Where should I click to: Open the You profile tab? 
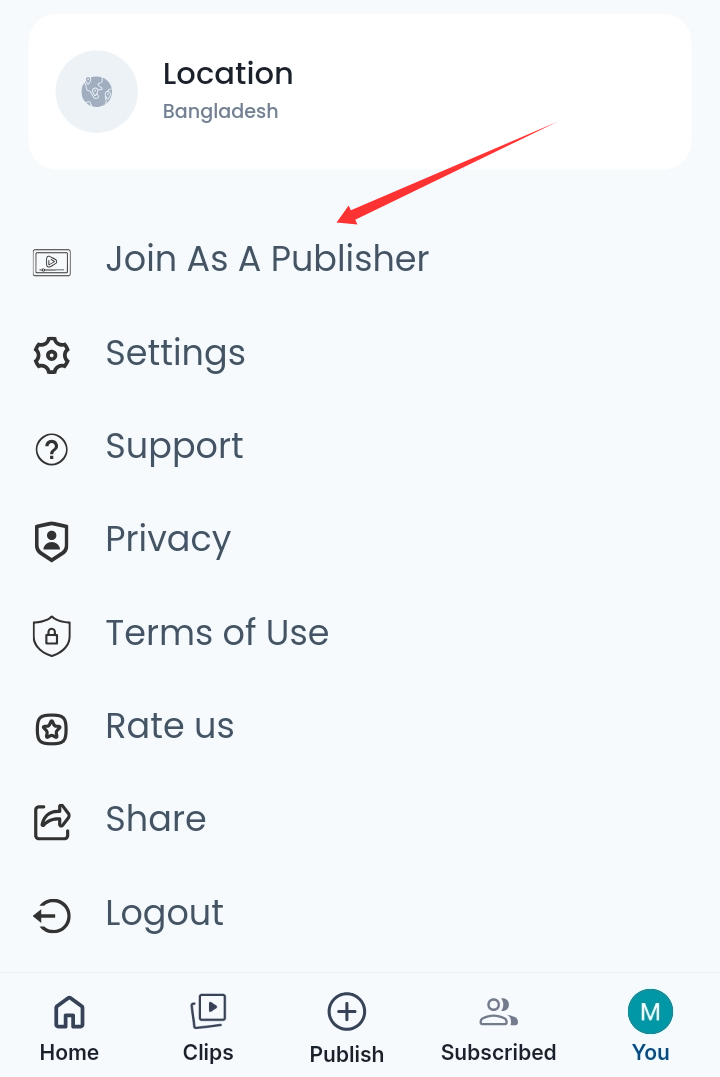pos(650,1028)
